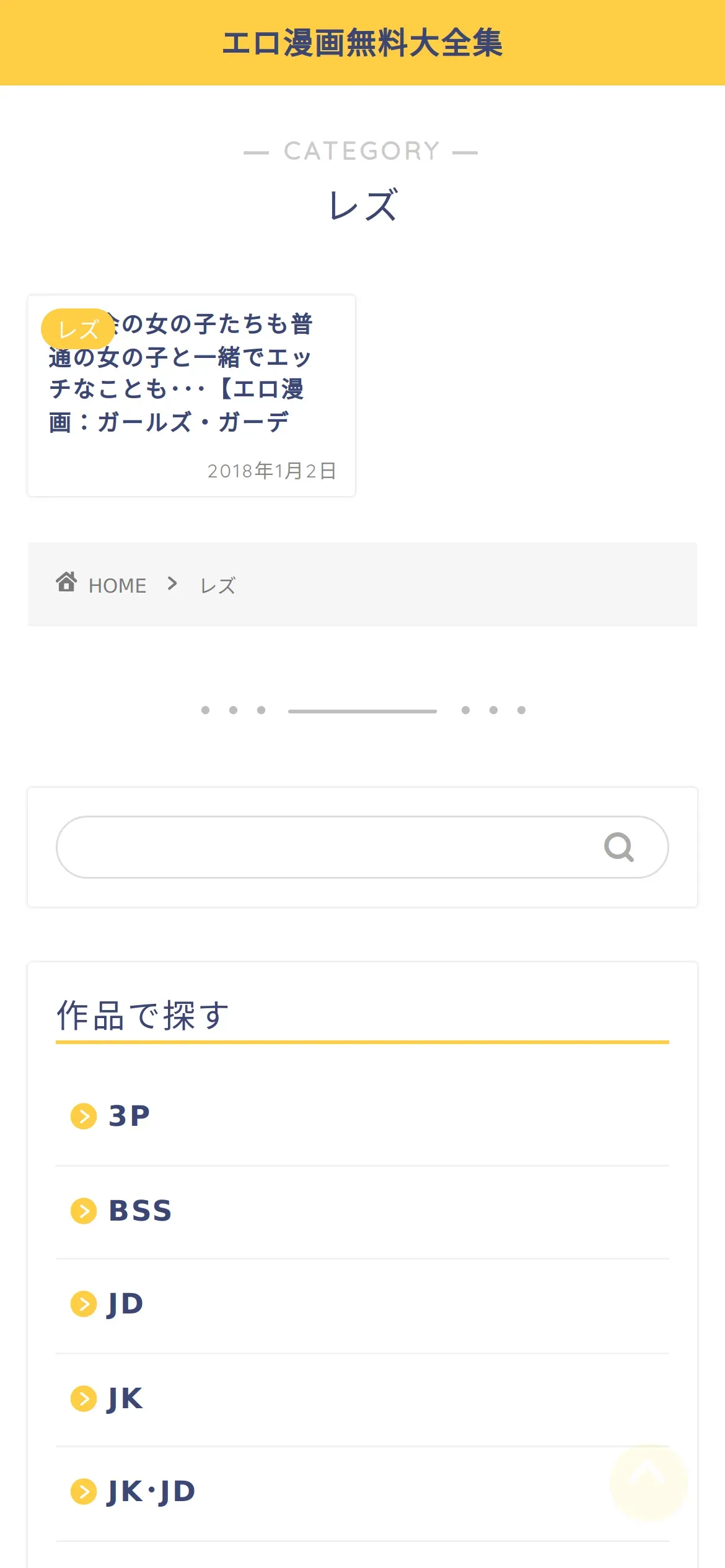Open the JK·JD category
Screen dimensions: 725x1568
coord(152,1492)
